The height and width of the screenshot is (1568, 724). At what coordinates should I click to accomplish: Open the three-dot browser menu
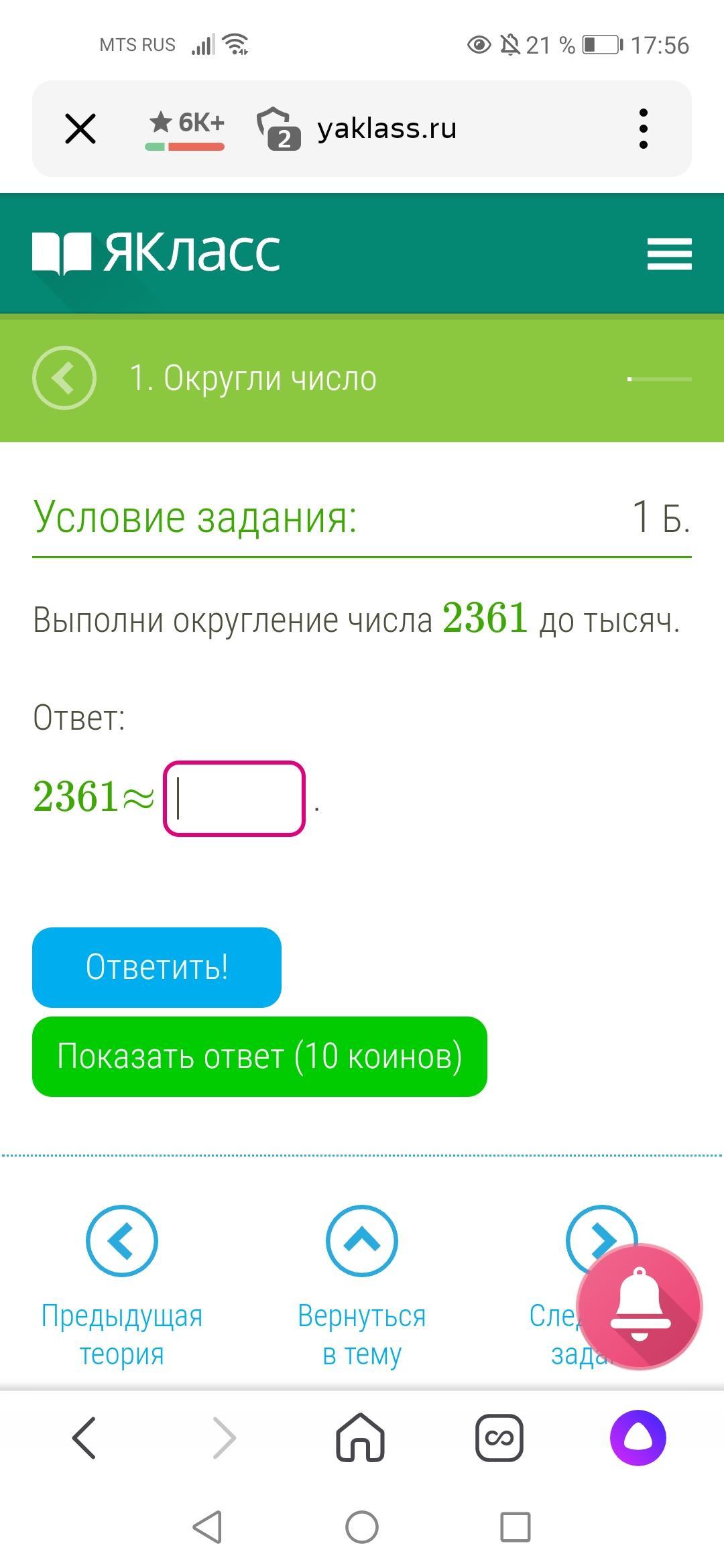tap(643, 128)
